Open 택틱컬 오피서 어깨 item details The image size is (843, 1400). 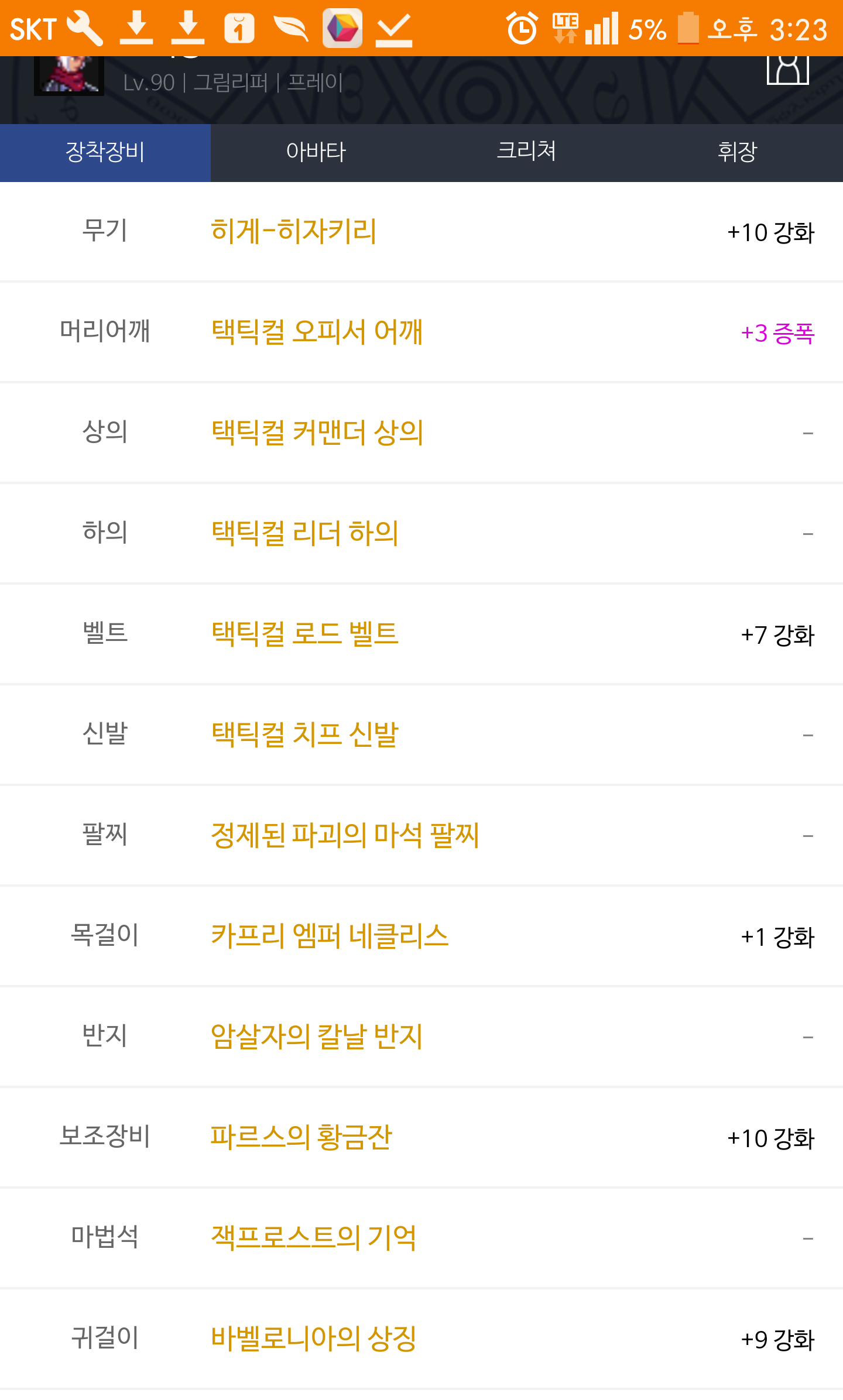coord(317,332)
